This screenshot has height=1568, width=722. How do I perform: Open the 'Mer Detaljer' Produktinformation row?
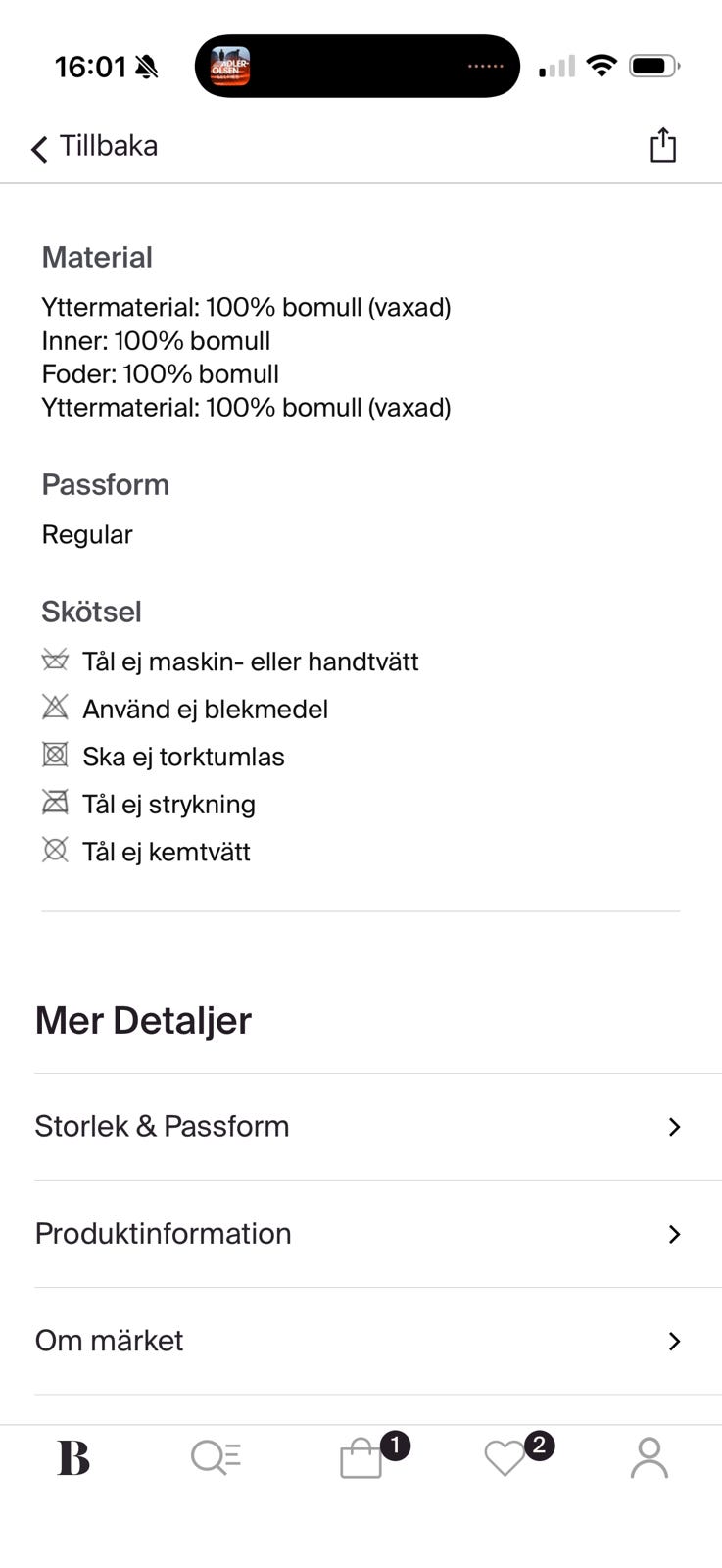click(361, 1234)
